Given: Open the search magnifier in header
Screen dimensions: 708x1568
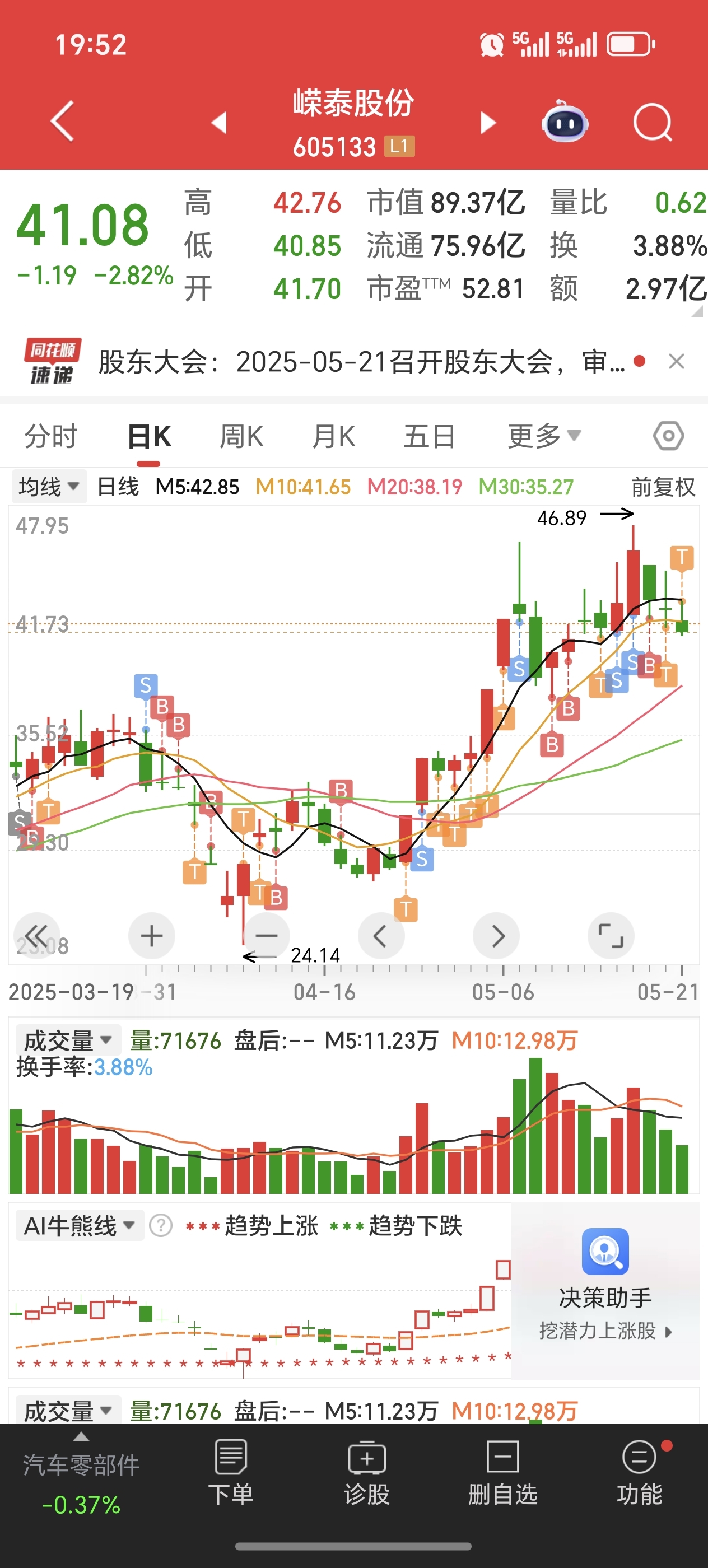Looking at the screenshot, I should [652, 123].
